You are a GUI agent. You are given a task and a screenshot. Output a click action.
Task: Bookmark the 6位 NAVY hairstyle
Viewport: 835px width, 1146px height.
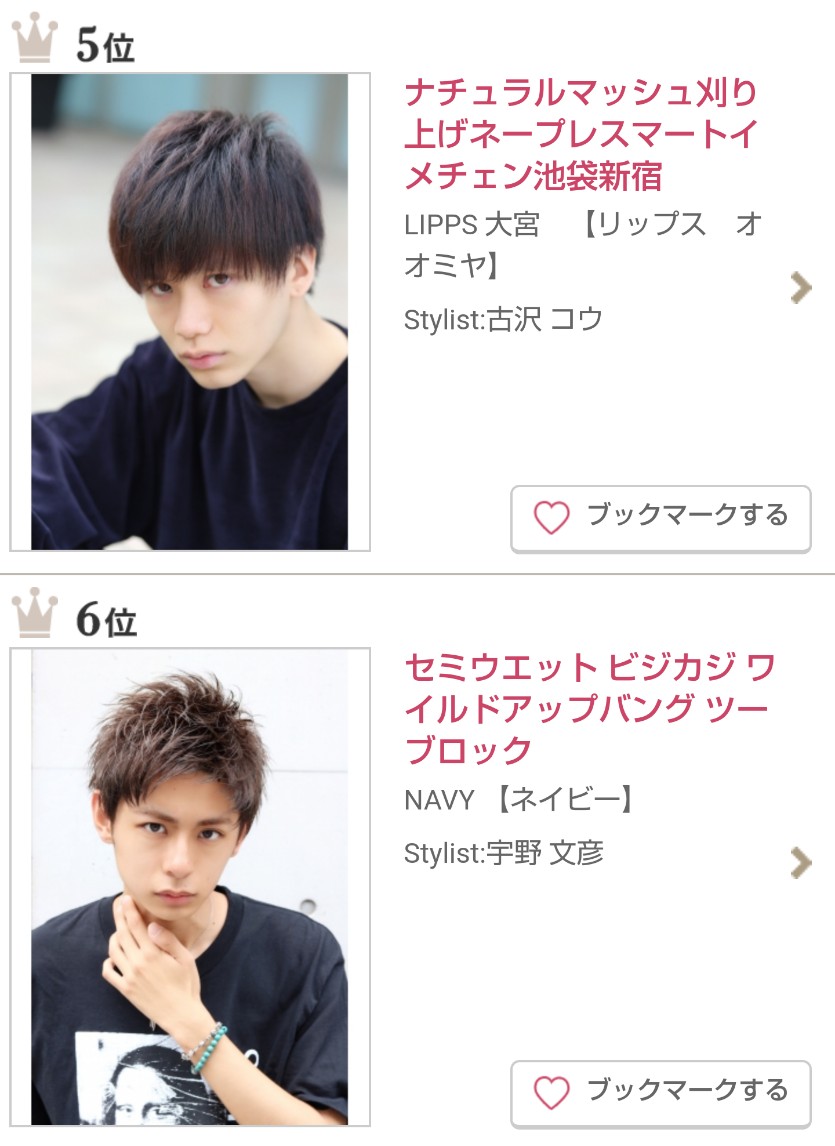[x=660, y=1092]
